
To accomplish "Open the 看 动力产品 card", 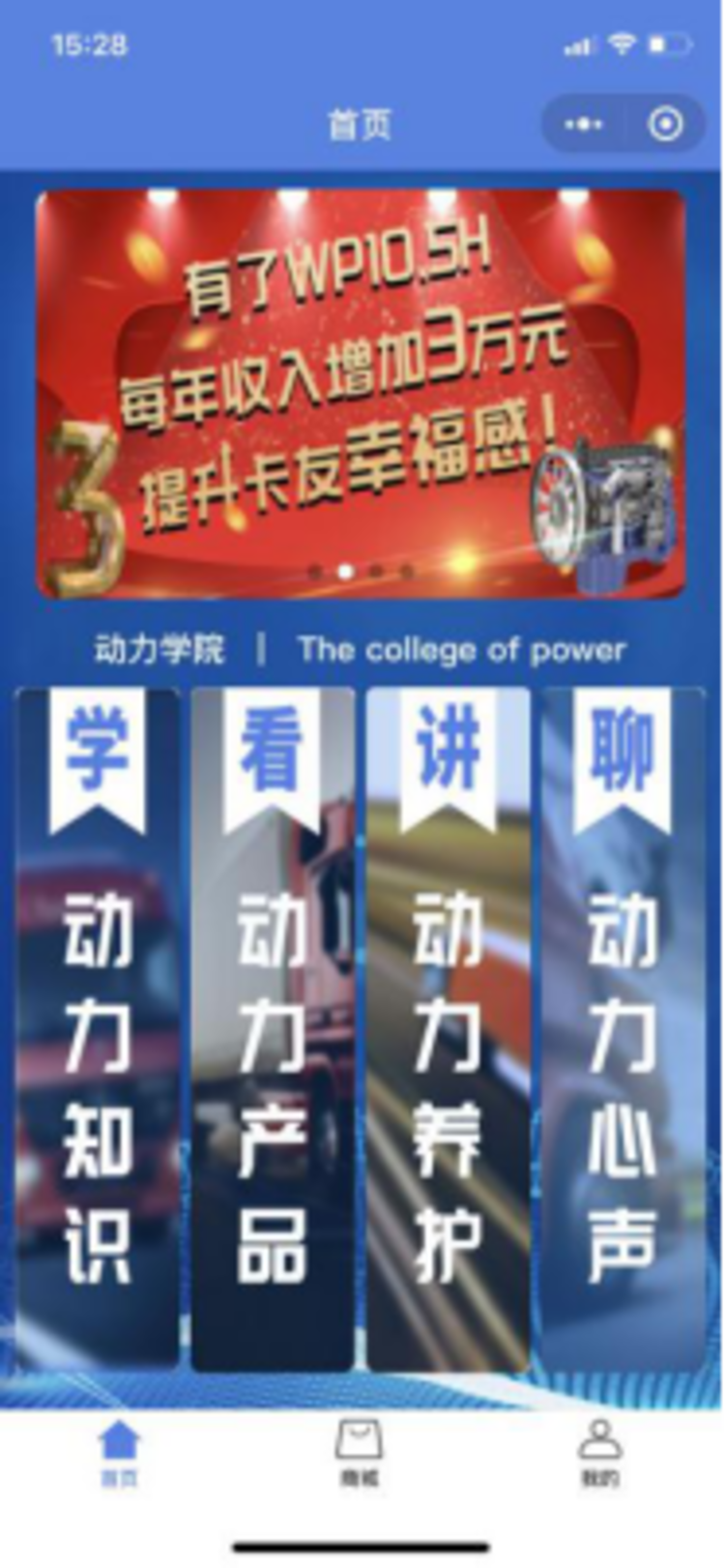I will click(273, 1030).
